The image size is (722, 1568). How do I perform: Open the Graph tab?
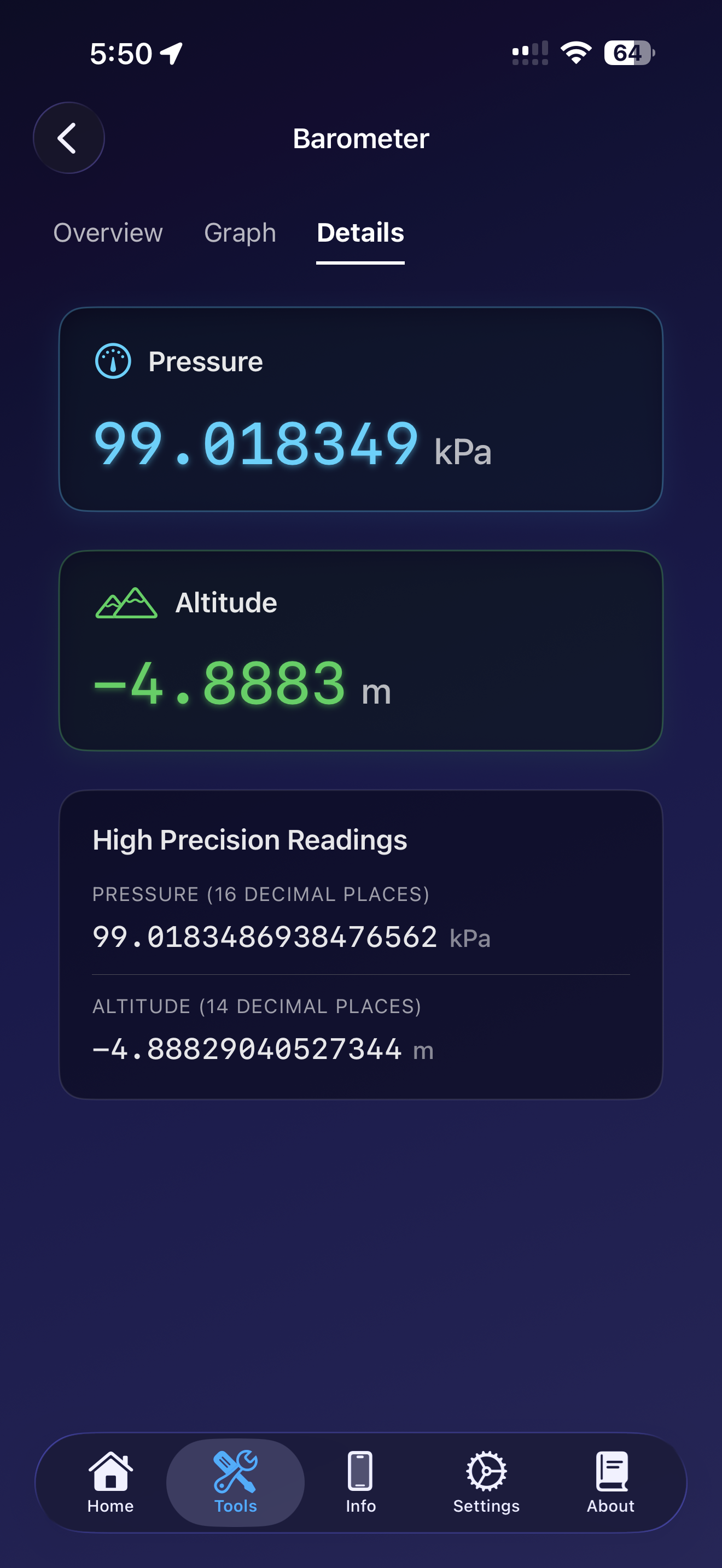pos(240,232)
